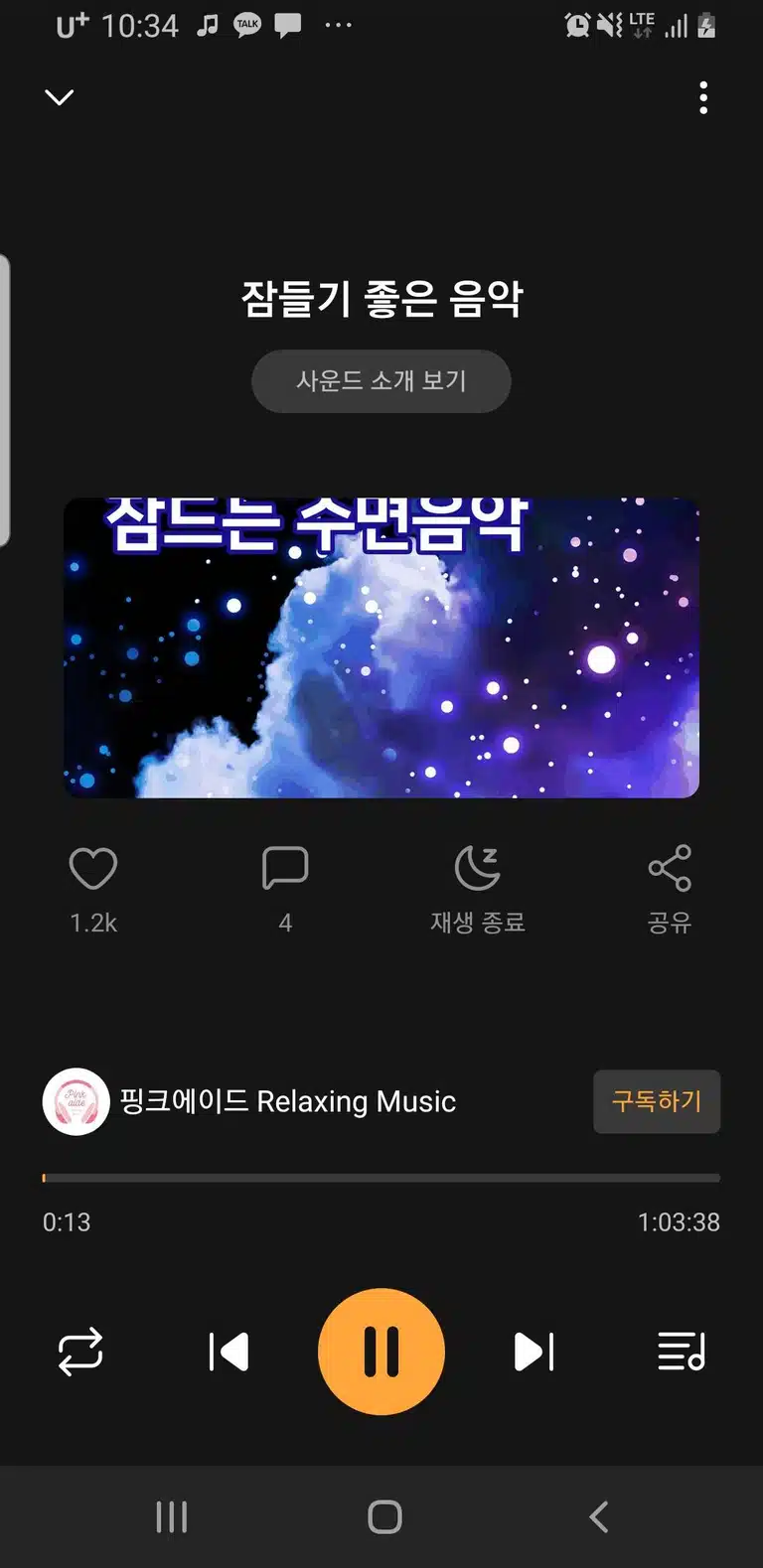Pause the playing music
Viewport: 763px width, 1568px height.
(x=381, y=1352)
